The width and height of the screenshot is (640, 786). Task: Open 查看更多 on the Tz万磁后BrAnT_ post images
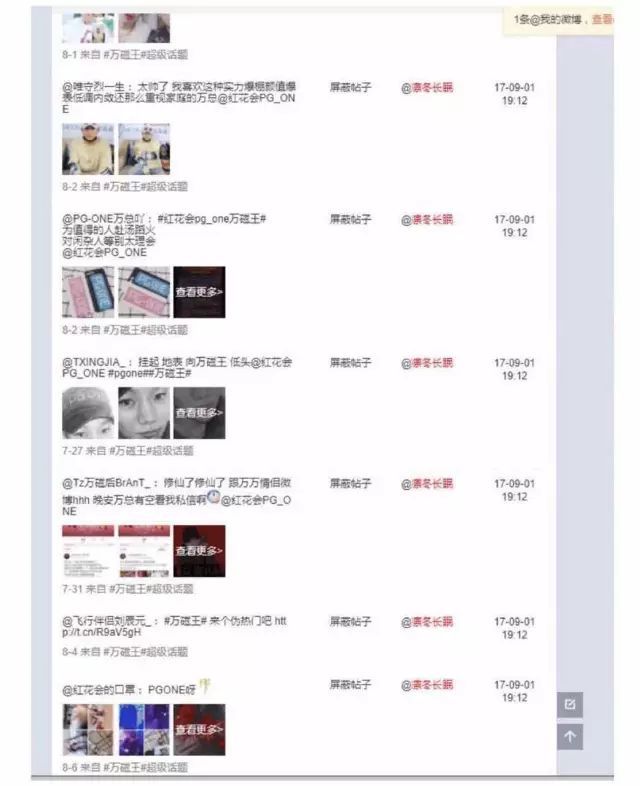199,550
